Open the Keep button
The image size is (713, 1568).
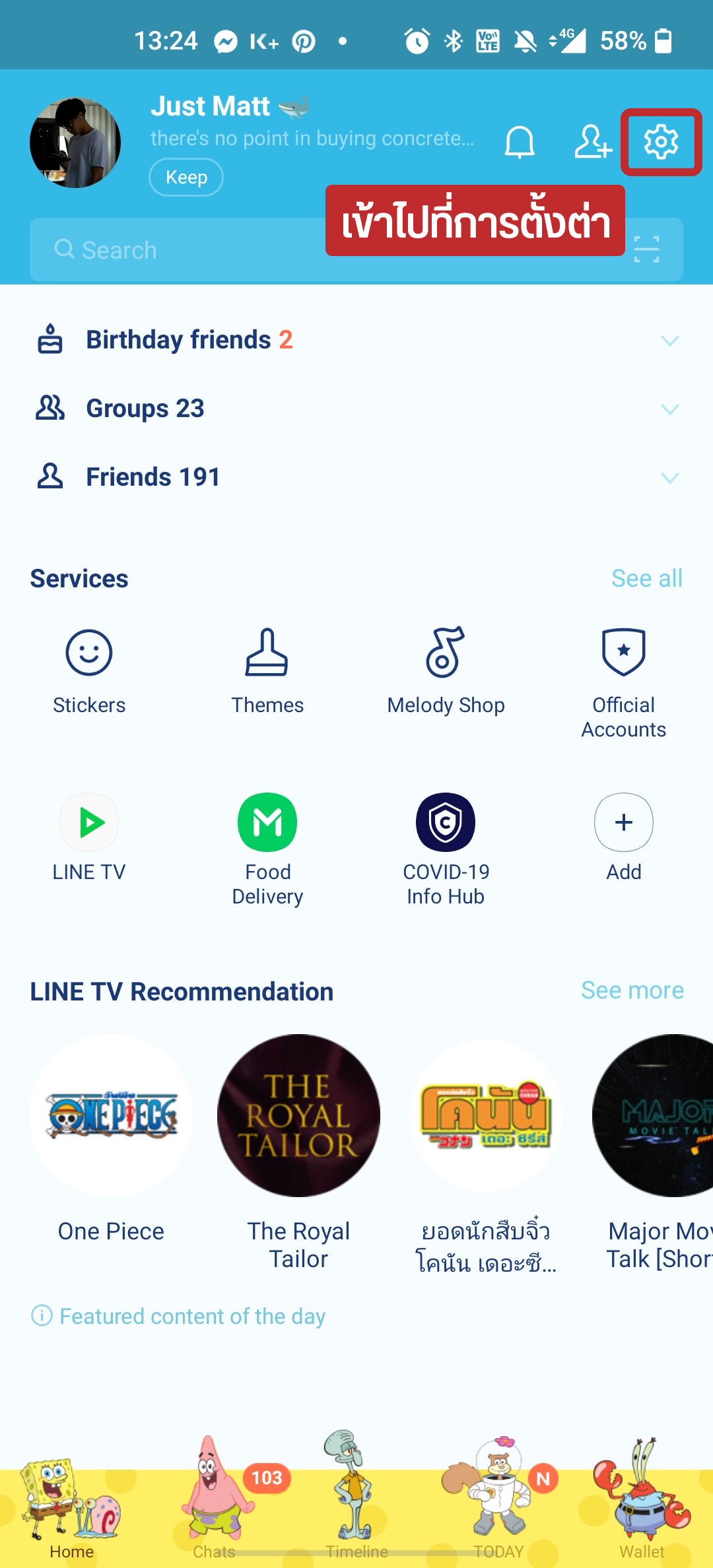(x=186, y=177)
